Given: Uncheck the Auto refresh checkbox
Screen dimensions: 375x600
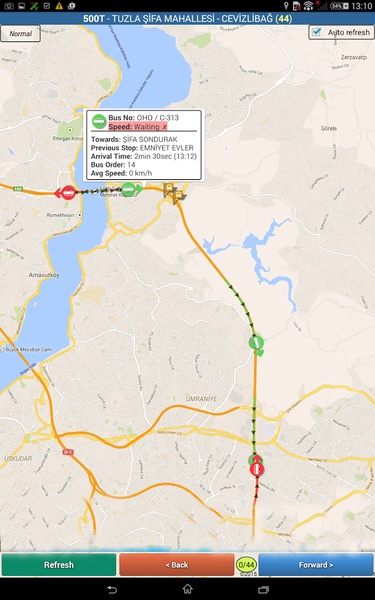Looking at the screenshot, I should 317,32.
